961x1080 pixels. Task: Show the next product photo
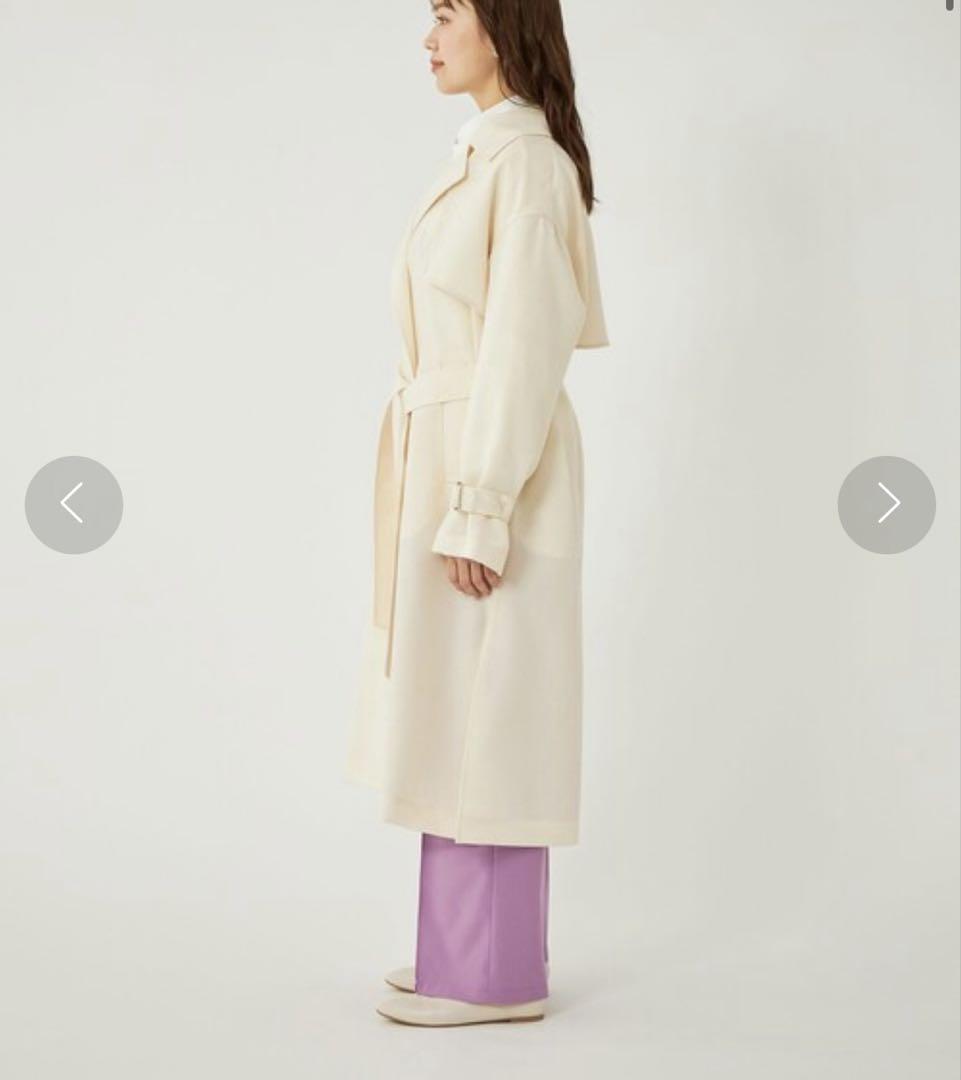(886, 504)
